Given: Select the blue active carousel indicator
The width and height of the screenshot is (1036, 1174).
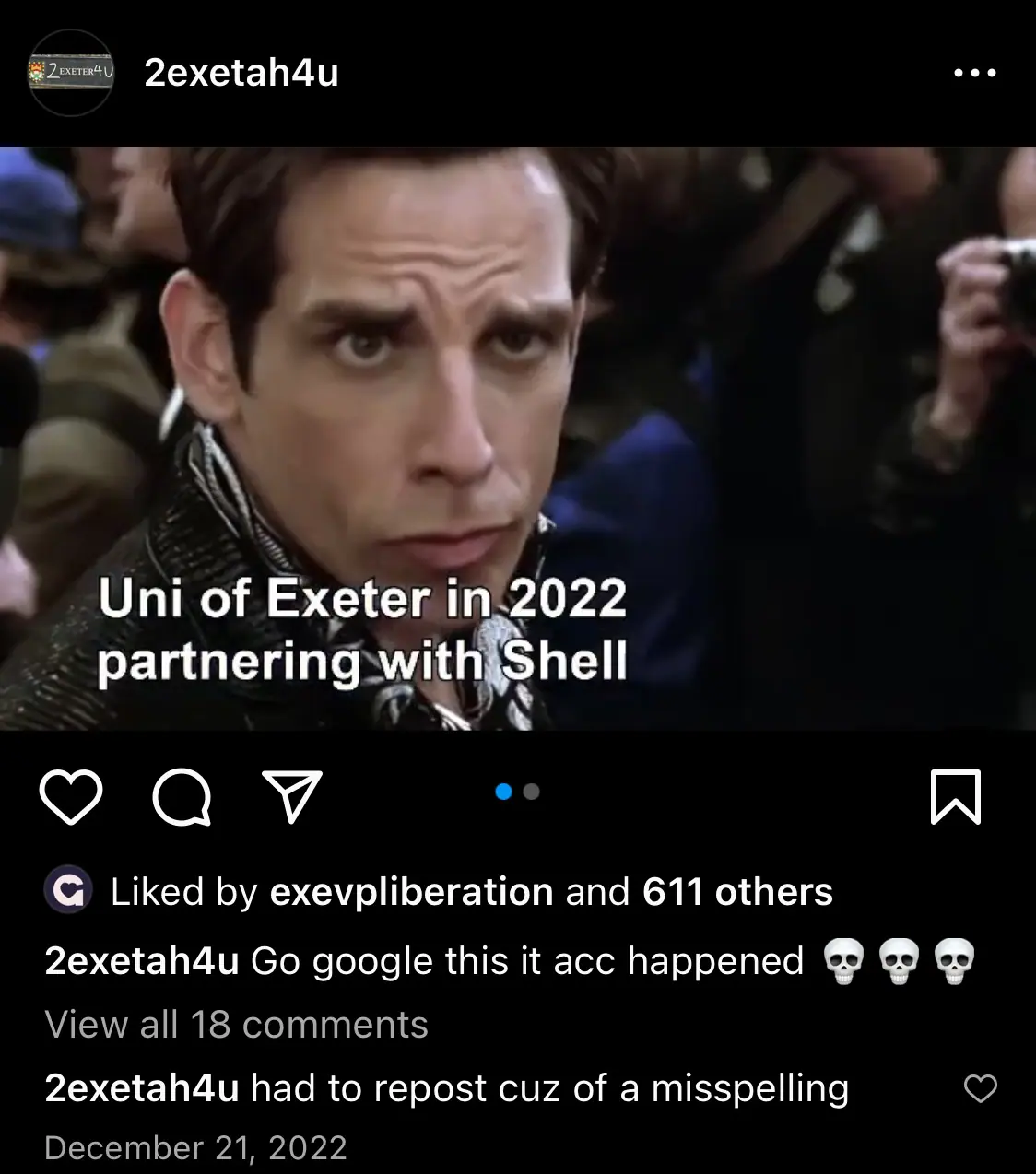Looking at the screenshot, I should 504,791.
